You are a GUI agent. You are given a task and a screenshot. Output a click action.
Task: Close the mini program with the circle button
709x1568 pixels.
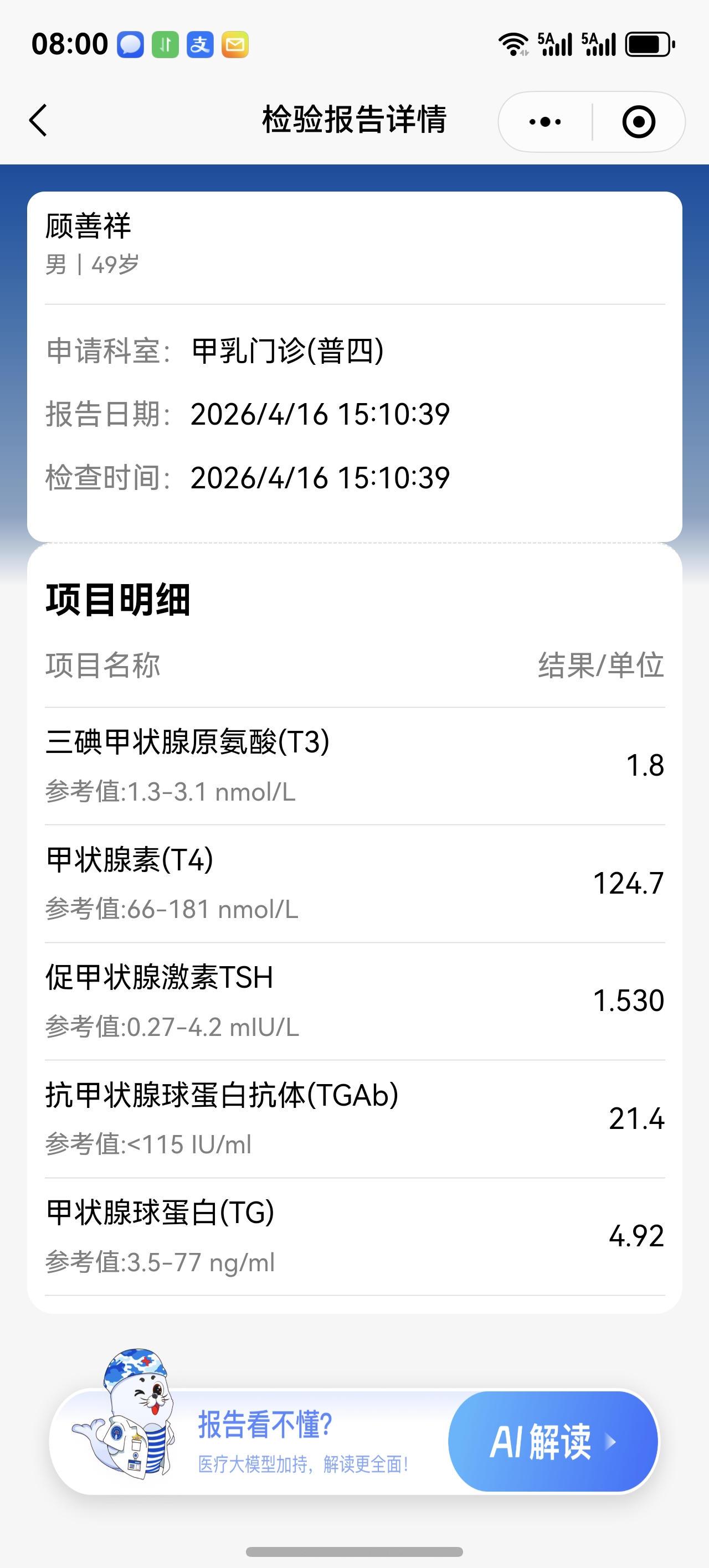[638, 122]
